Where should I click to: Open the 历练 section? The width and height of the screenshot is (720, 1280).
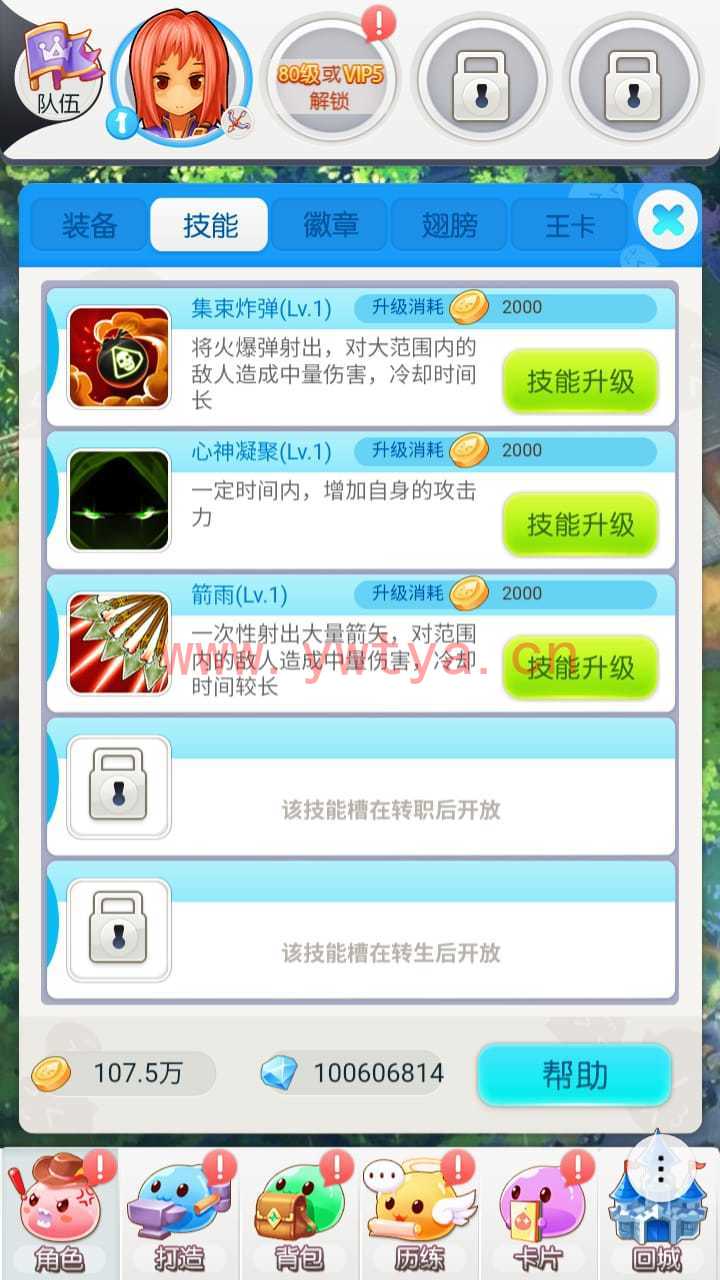click(418, 1214)
